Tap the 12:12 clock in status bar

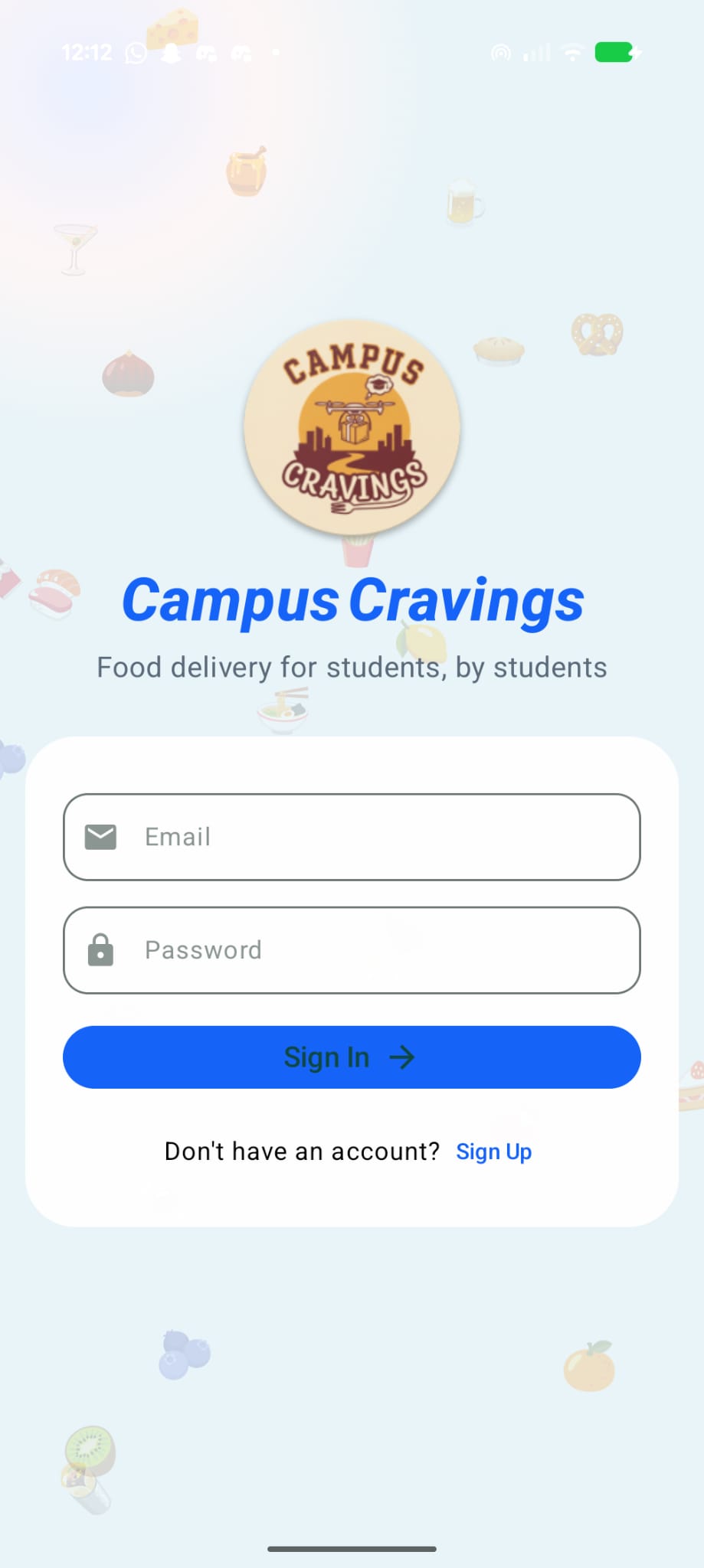[x=87, y=52]
